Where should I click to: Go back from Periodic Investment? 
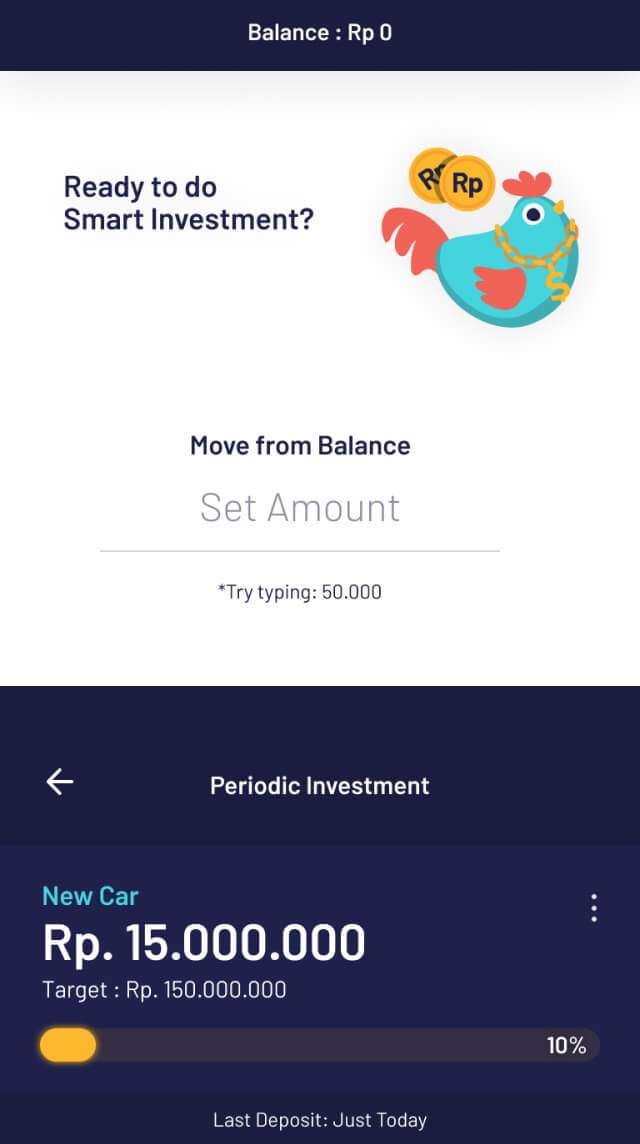pyautogui.click(x=60, y=782)
